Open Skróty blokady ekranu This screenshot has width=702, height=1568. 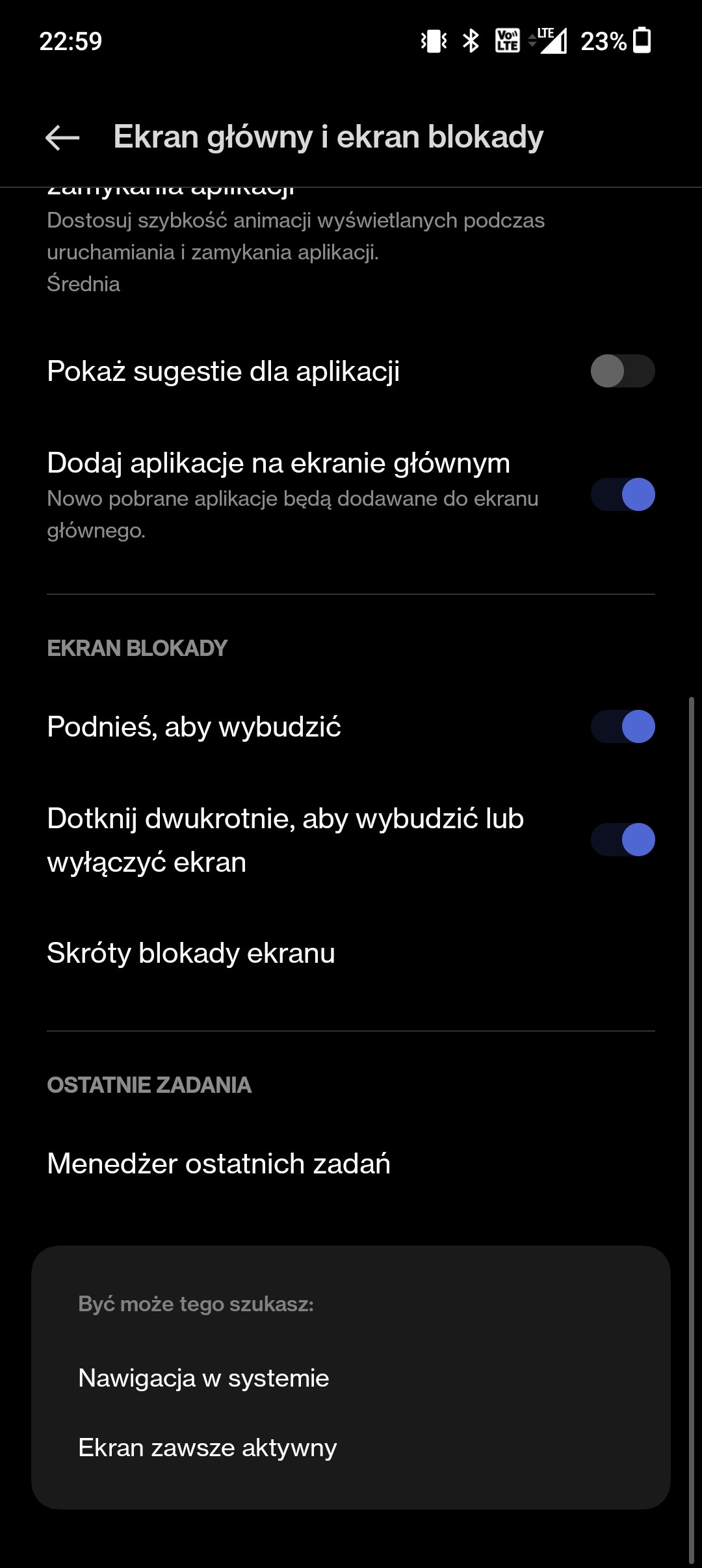coord(191,953)
